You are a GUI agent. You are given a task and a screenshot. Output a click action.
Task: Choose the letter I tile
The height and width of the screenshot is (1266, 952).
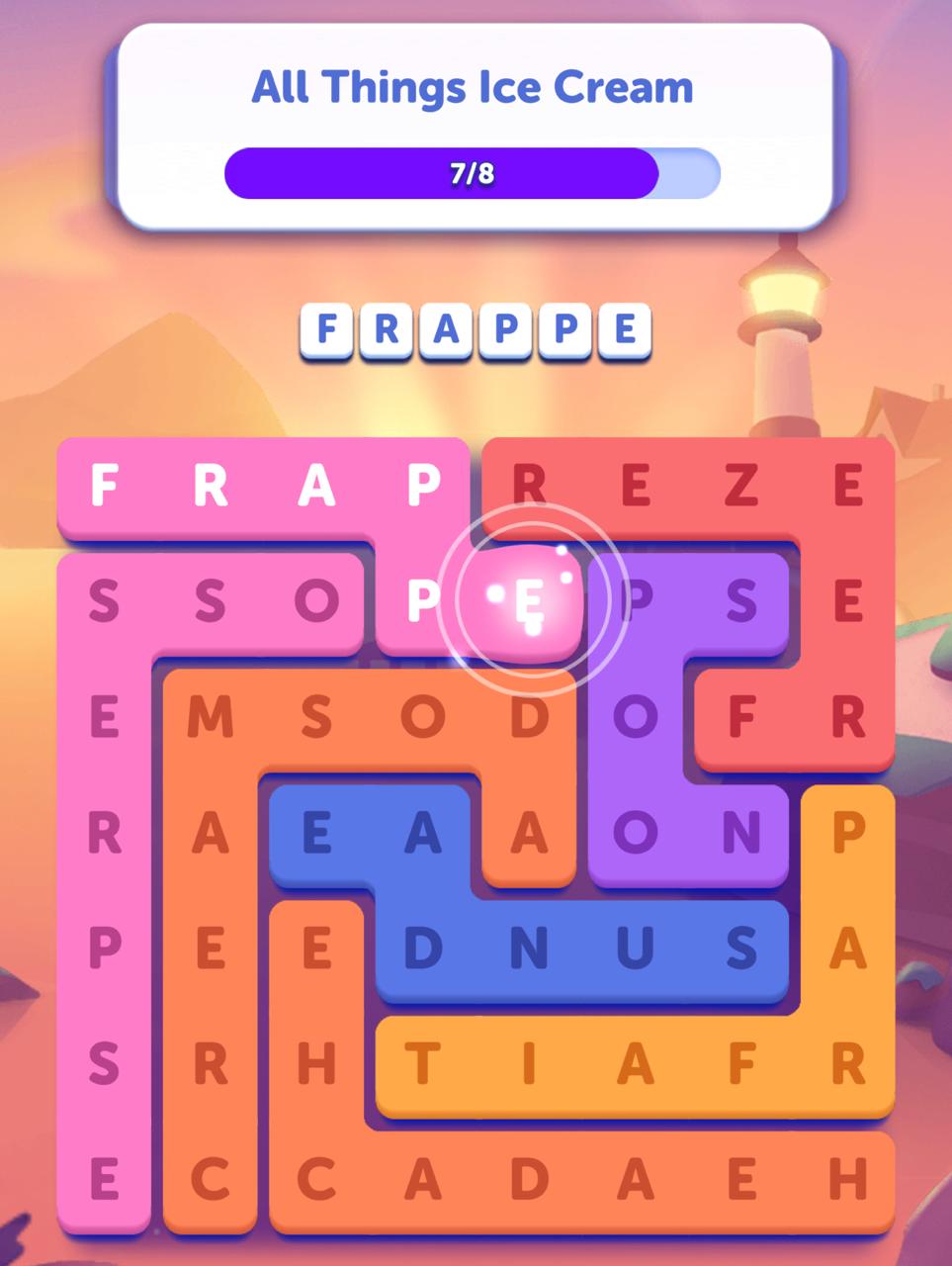click(529, 1064)
